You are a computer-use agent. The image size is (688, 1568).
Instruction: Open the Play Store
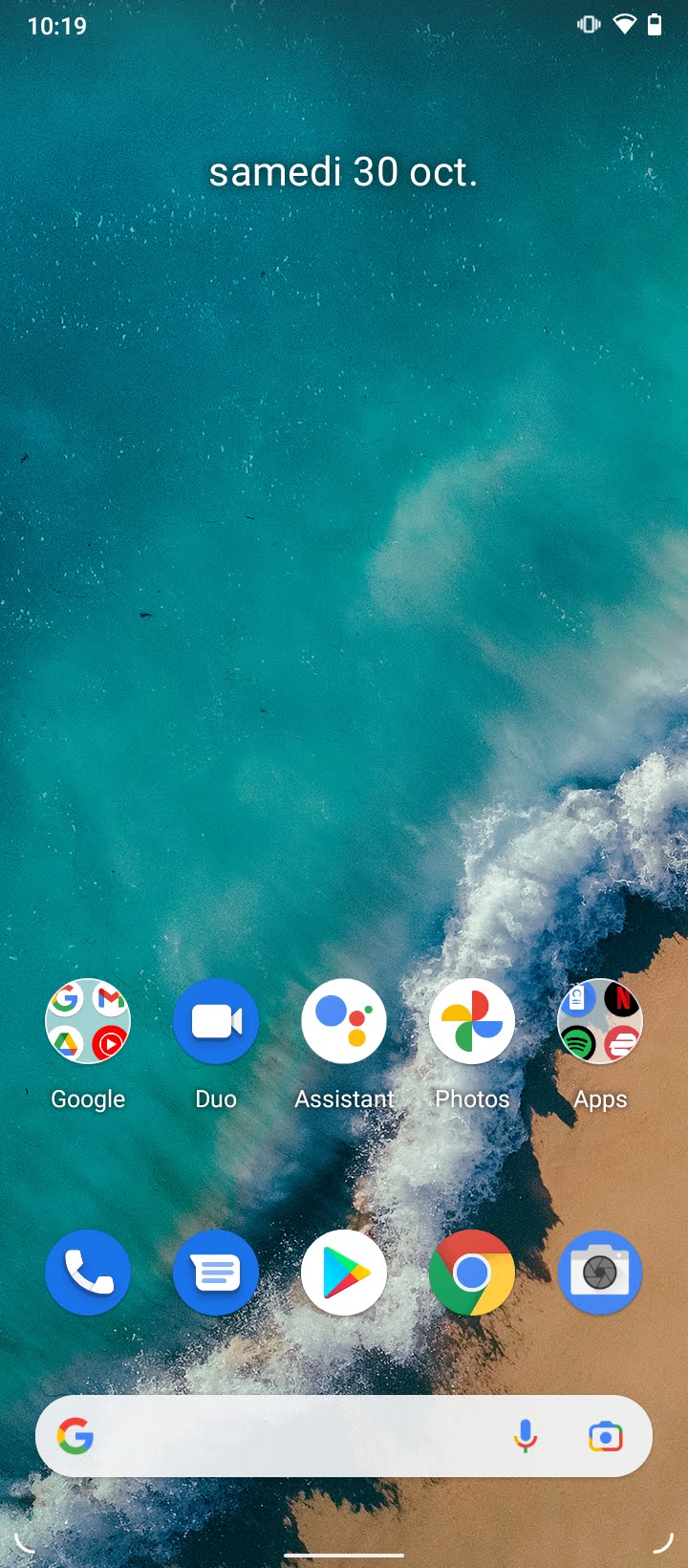(344, 1273)
